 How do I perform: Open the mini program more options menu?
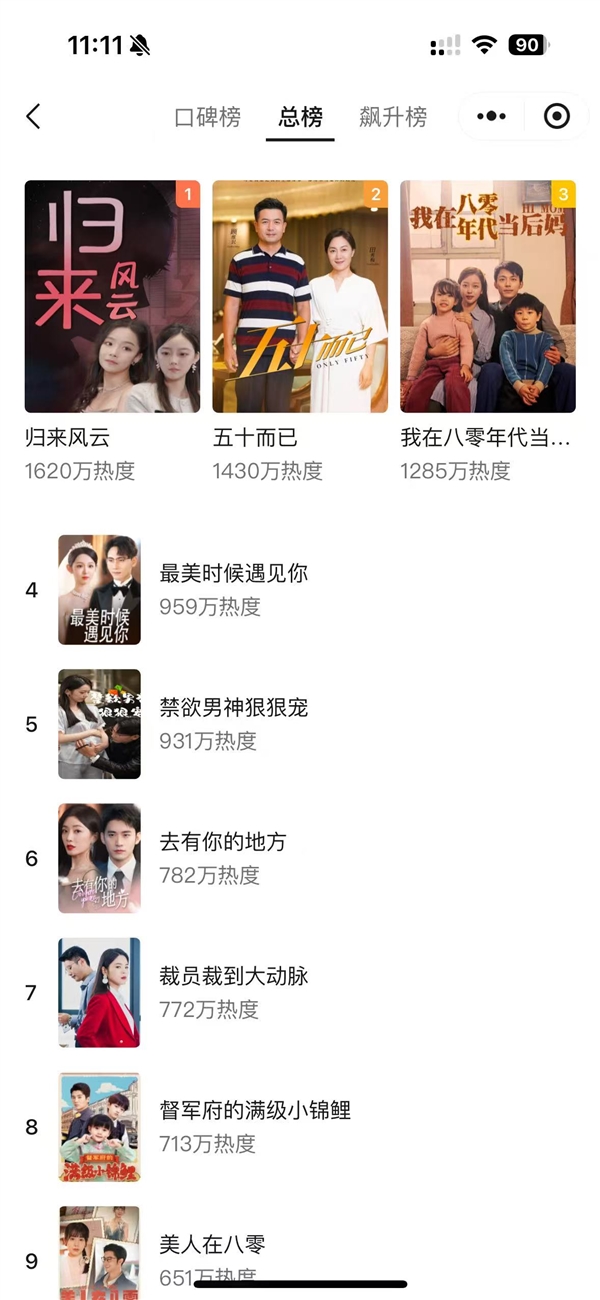pyautogui.click(x=491, y=117)
